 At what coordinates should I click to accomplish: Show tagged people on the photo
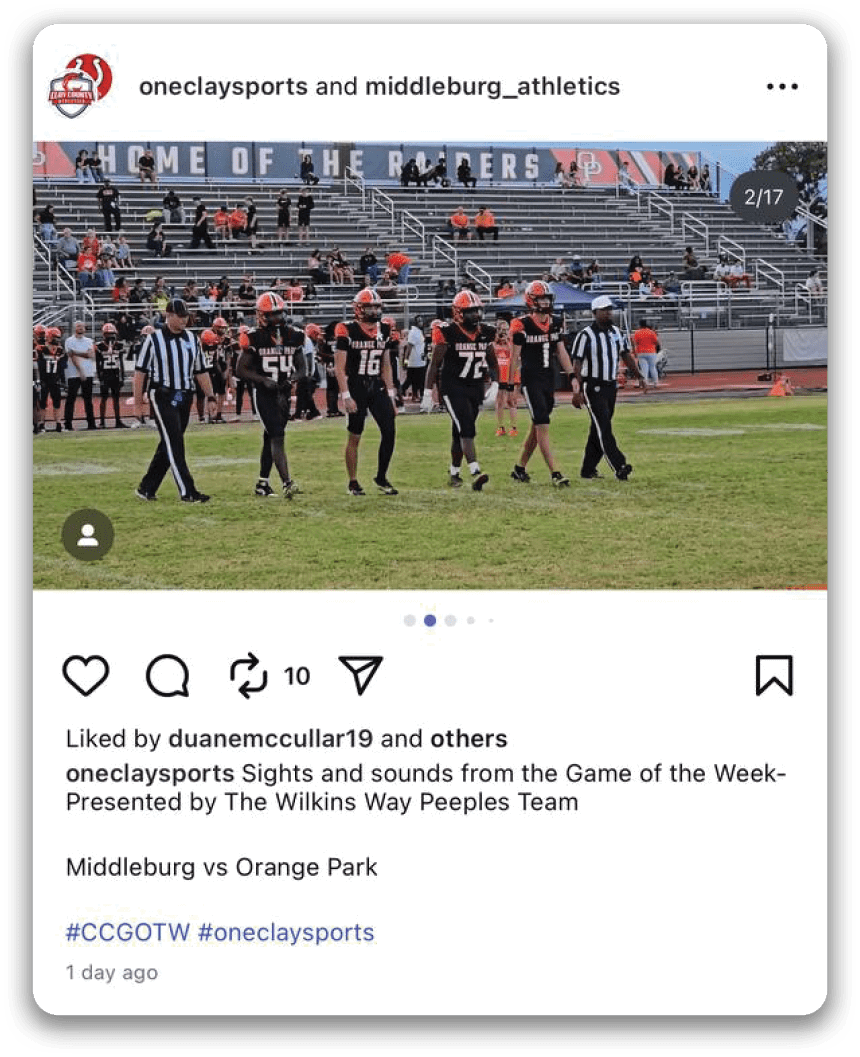point(88,535)
